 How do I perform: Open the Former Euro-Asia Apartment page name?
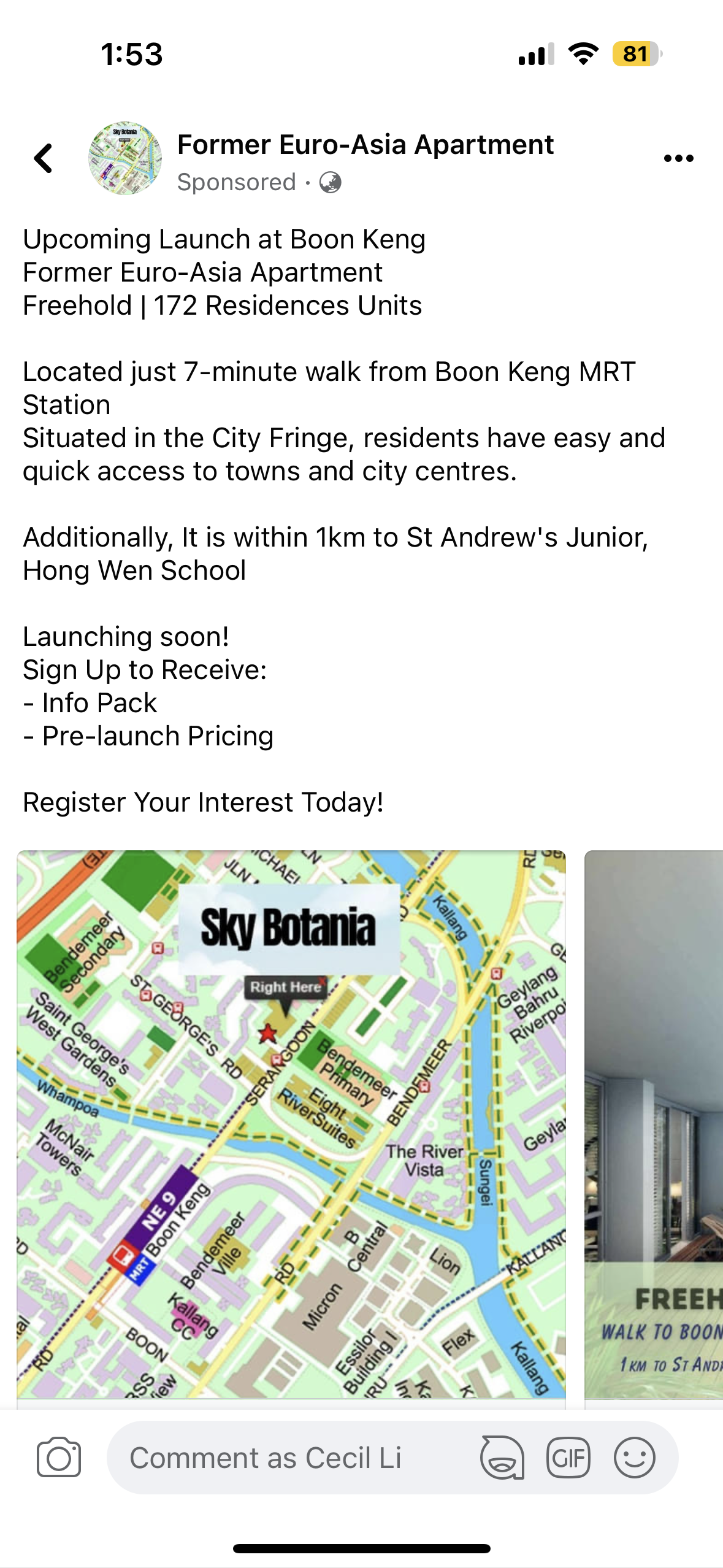(x=365, y=145)
